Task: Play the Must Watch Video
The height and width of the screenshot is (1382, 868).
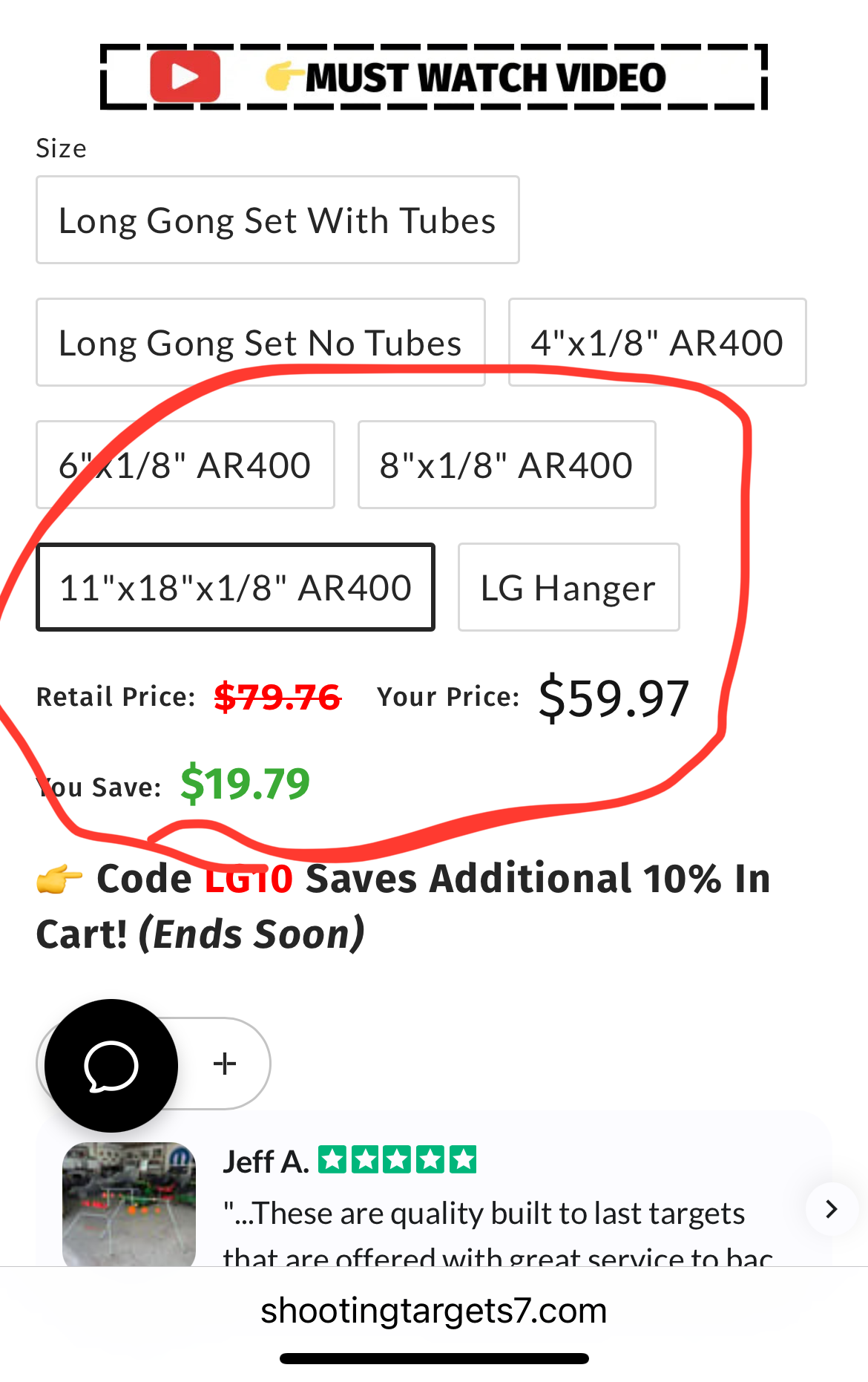Action: click(x=434, y=77)
